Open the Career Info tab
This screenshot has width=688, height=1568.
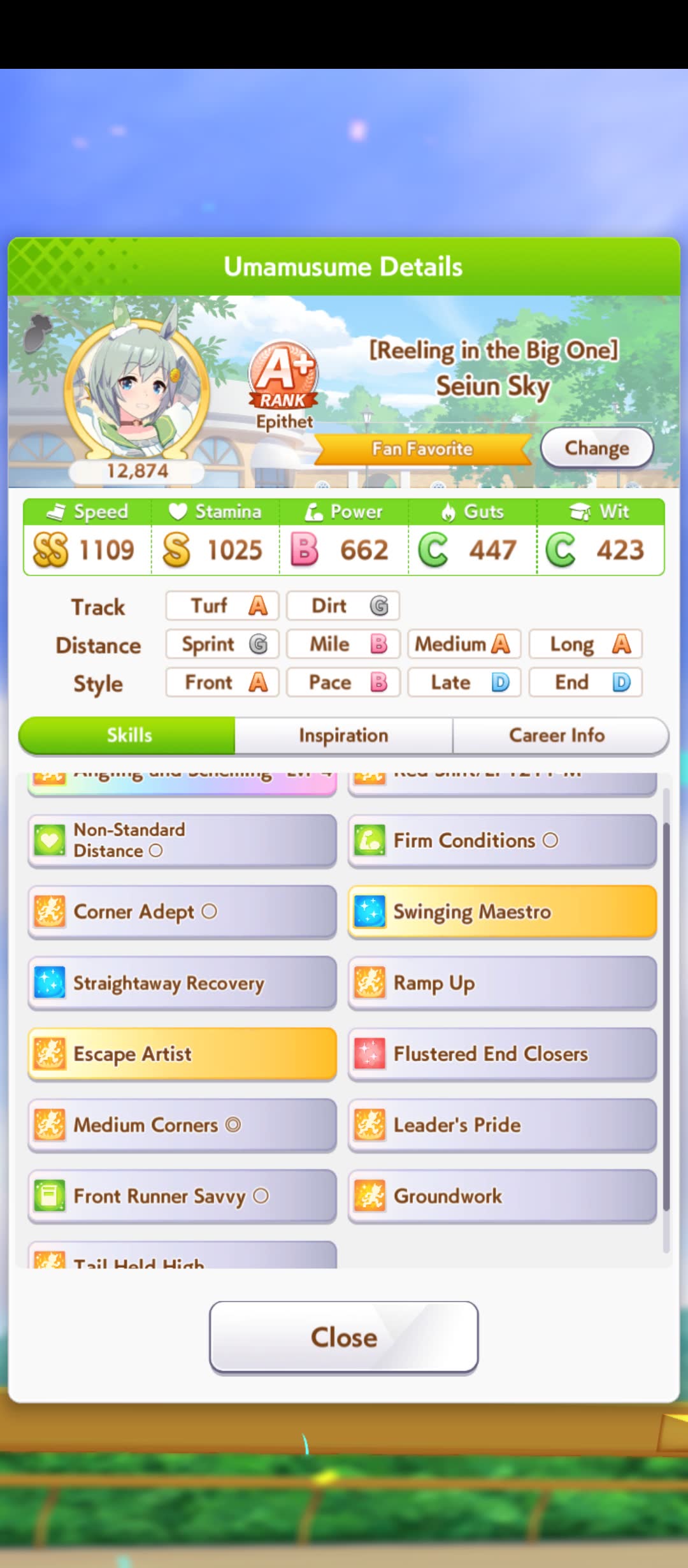(x=557, y=735)
